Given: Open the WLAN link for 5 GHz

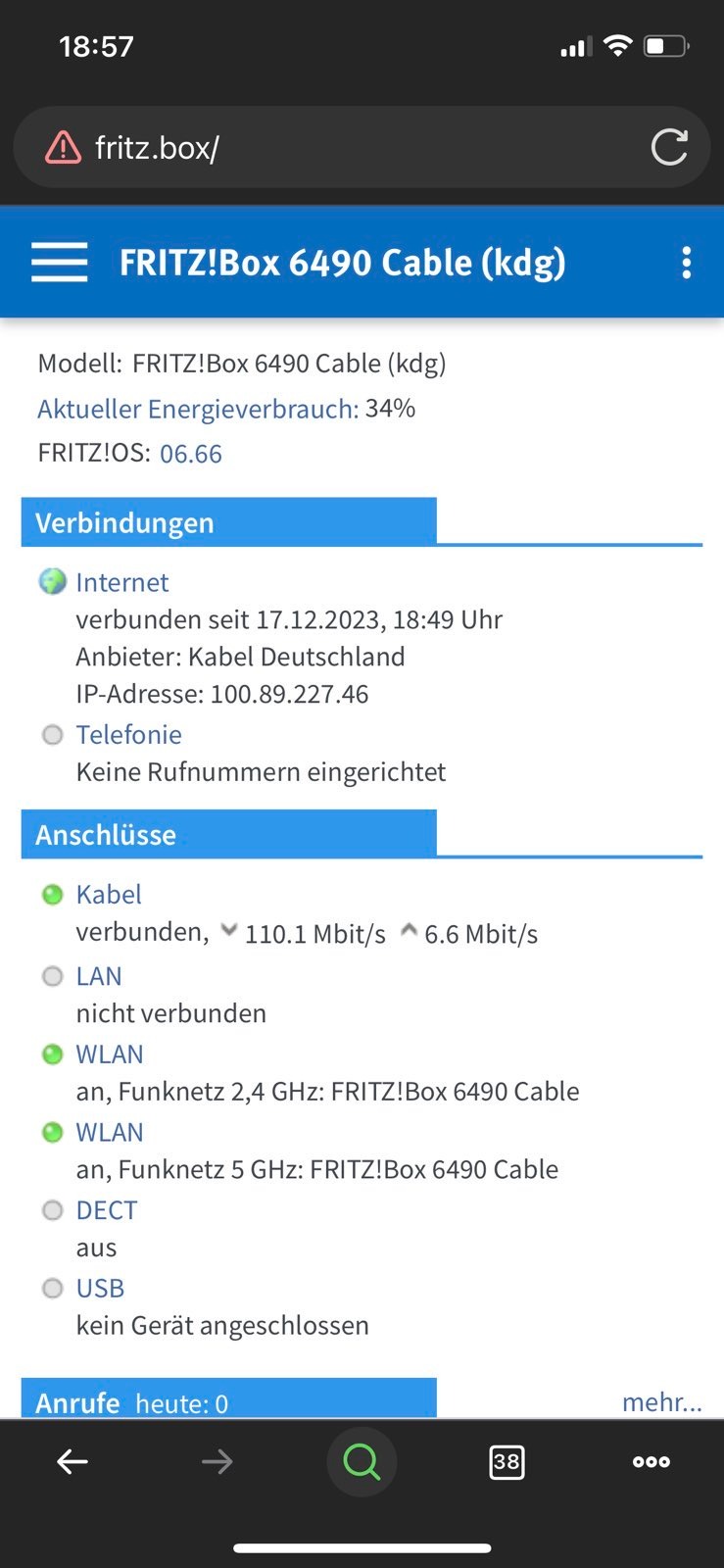Looking at the screenshot, I should [x=110, y=1133].
